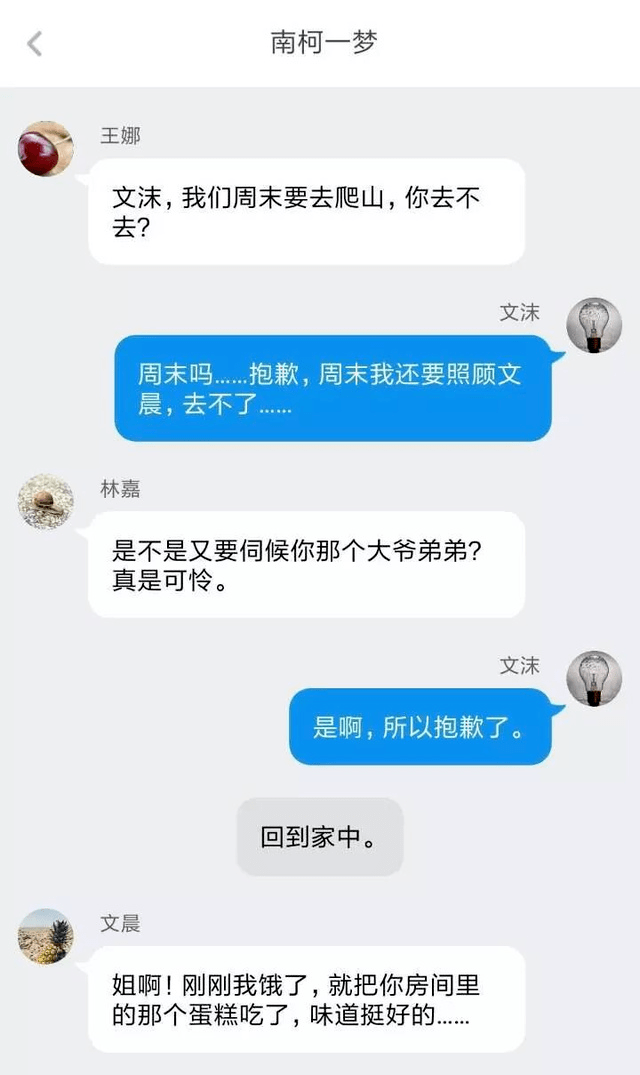Open 王娜's profile avatar
The height and width of the screenshot is (1075, 640).
(x=46, y=149)
